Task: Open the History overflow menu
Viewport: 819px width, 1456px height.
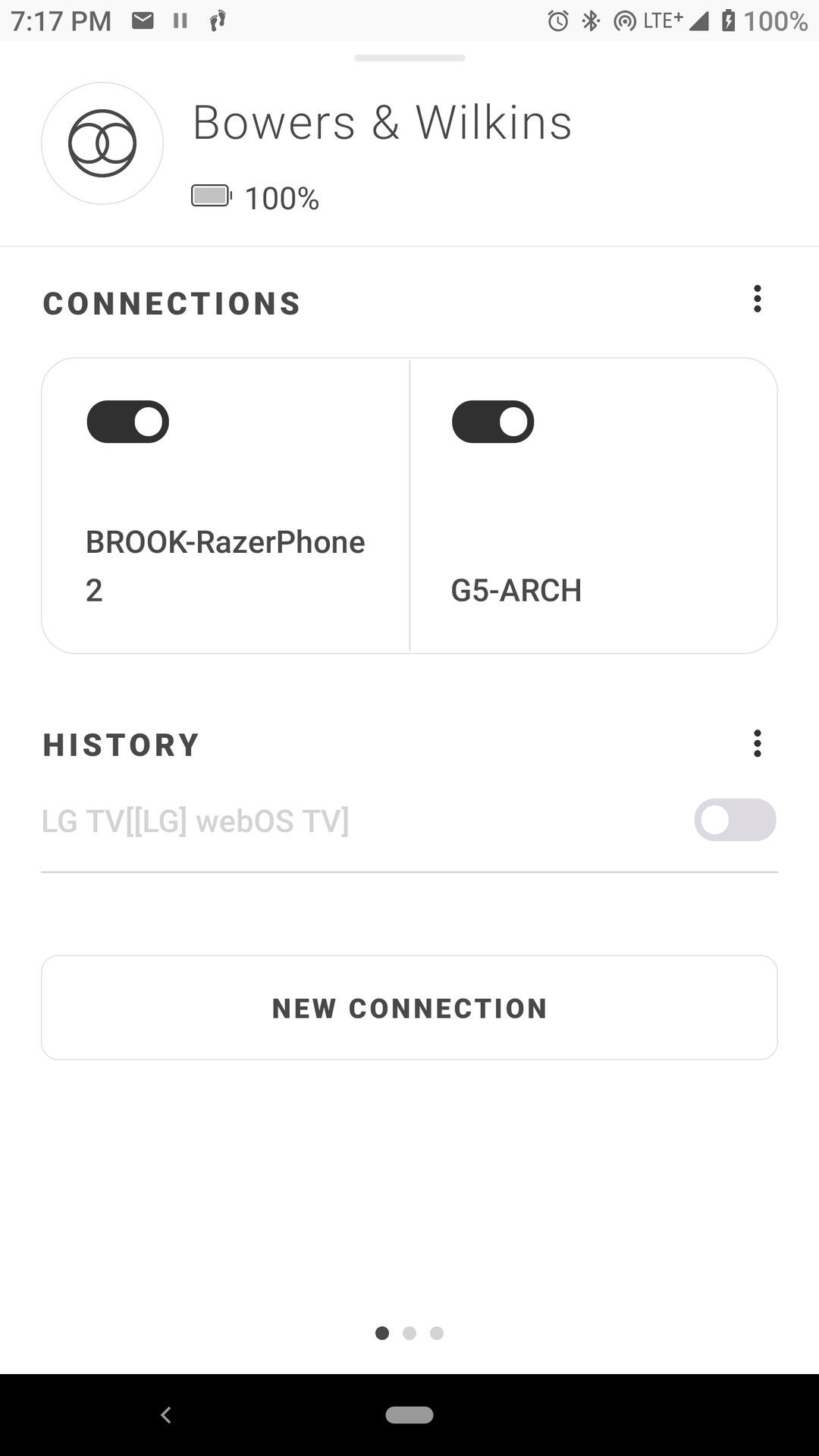Action: [757, 744]
